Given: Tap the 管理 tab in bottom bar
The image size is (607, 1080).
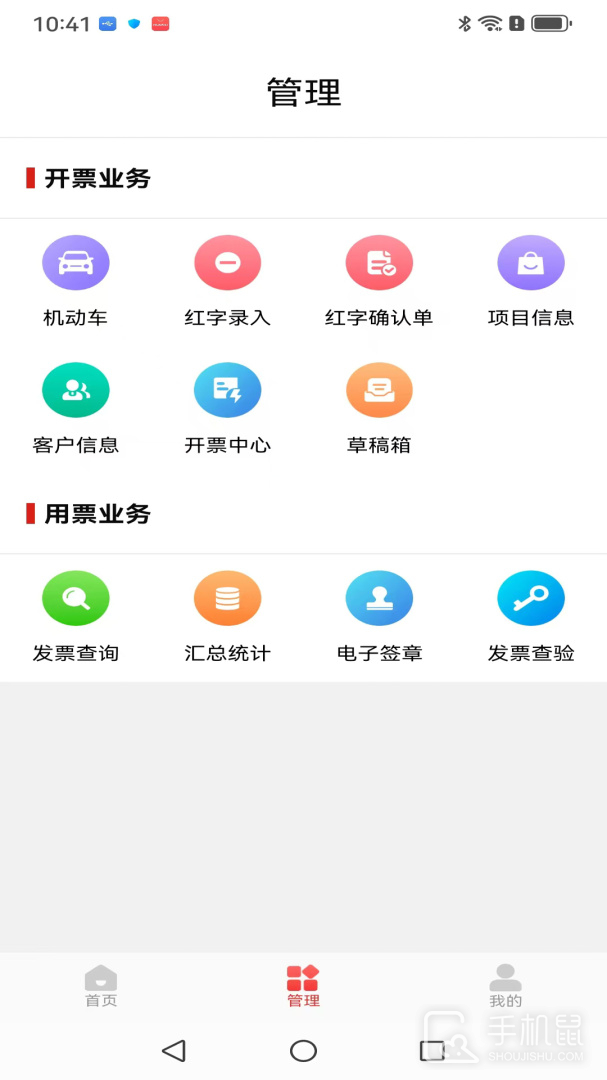Looking at the screenshot, I should (x=303, y=986).
